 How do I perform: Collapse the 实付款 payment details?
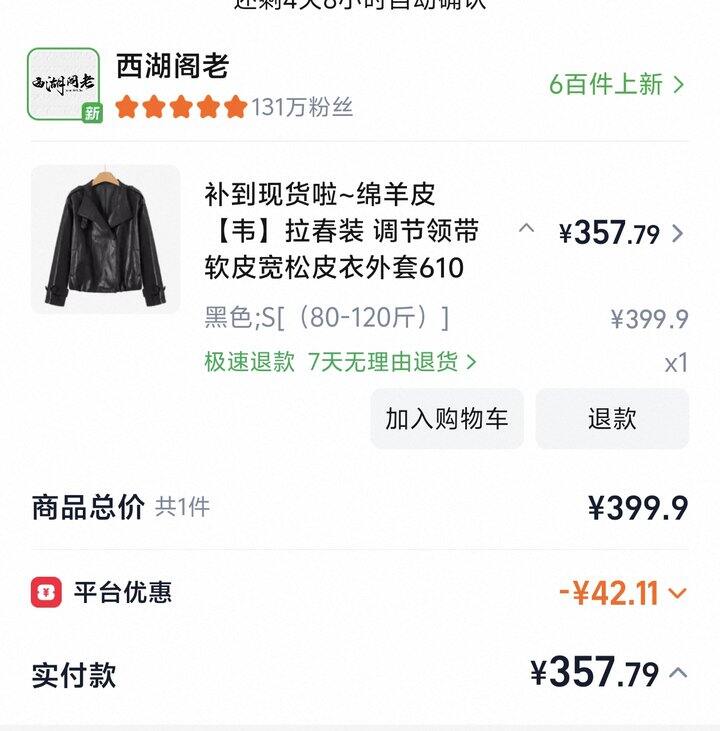pyautogui.click(x=677, y=672)
